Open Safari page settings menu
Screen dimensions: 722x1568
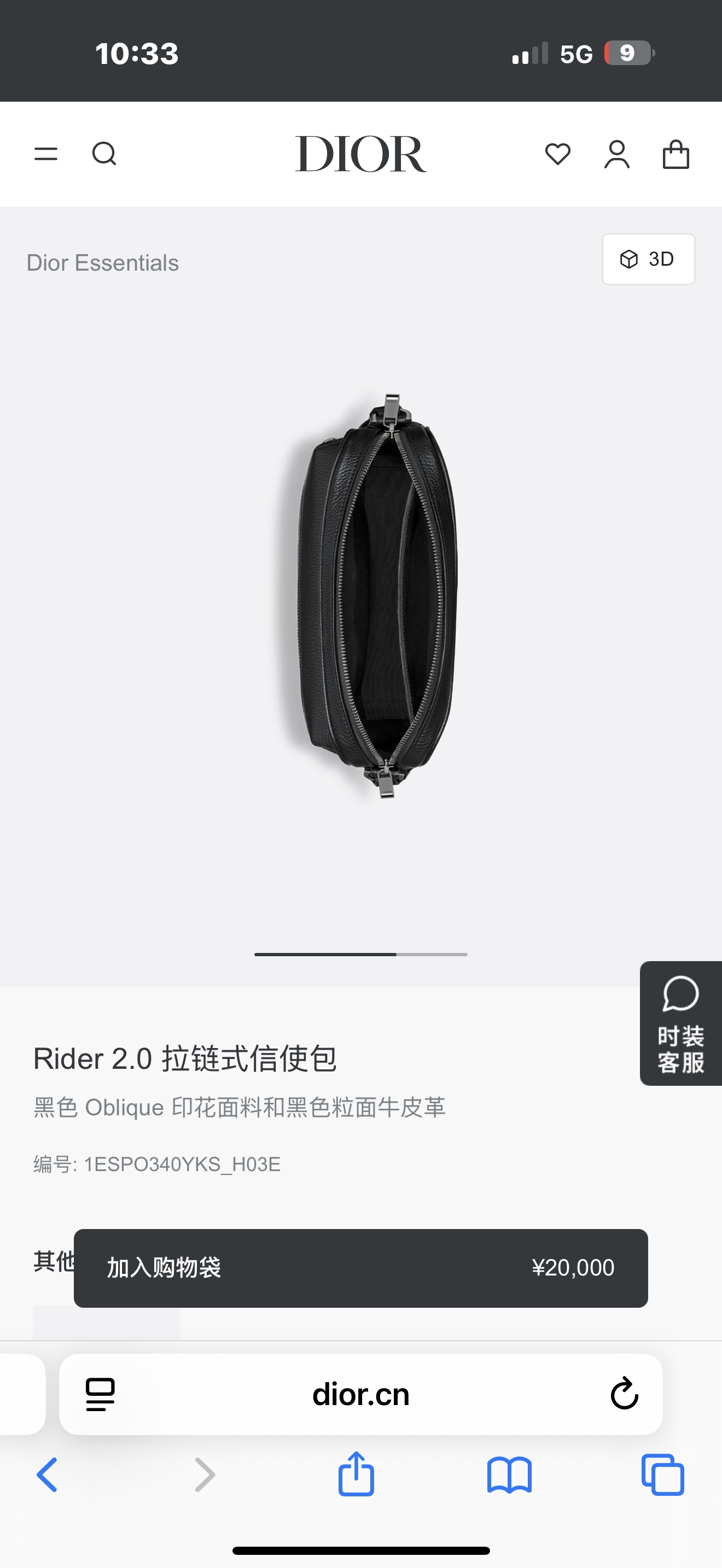click(101, 1394)
